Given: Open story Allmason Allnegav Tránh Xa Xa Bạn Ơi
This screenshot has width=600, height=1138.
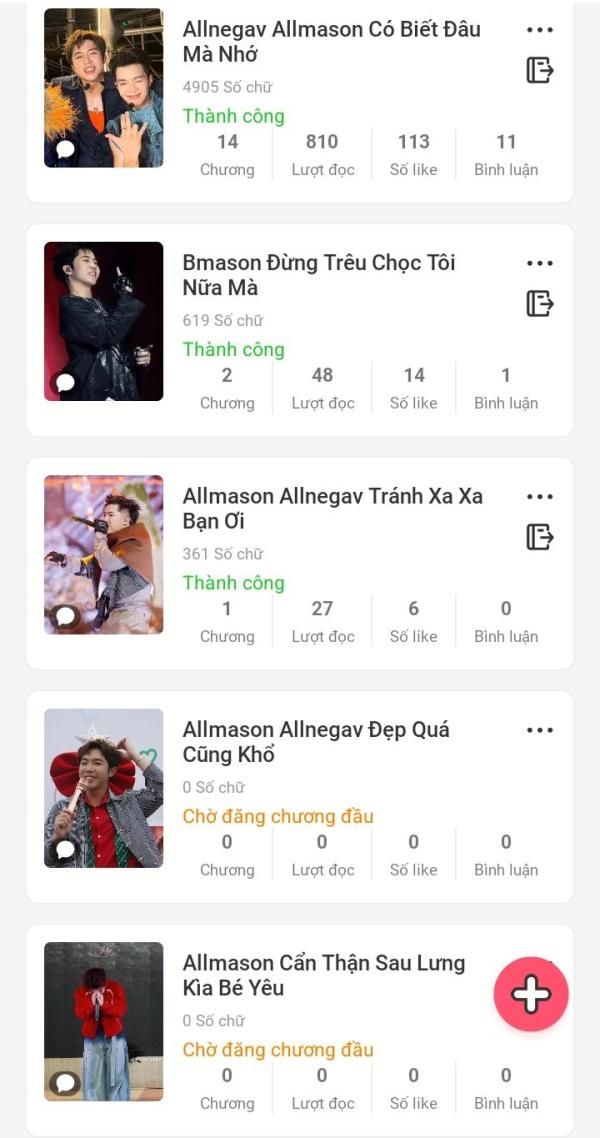Looking at the screenshot, I should click(332, 509).
